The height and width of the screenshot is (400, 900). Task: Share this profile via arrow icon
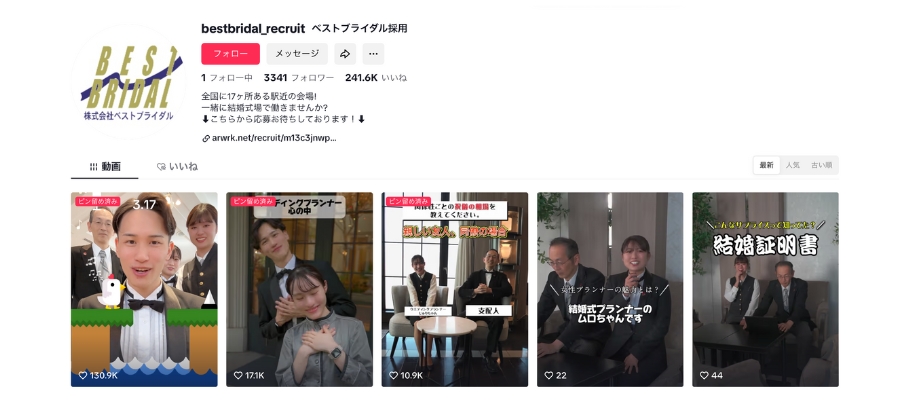coord(345,54)
